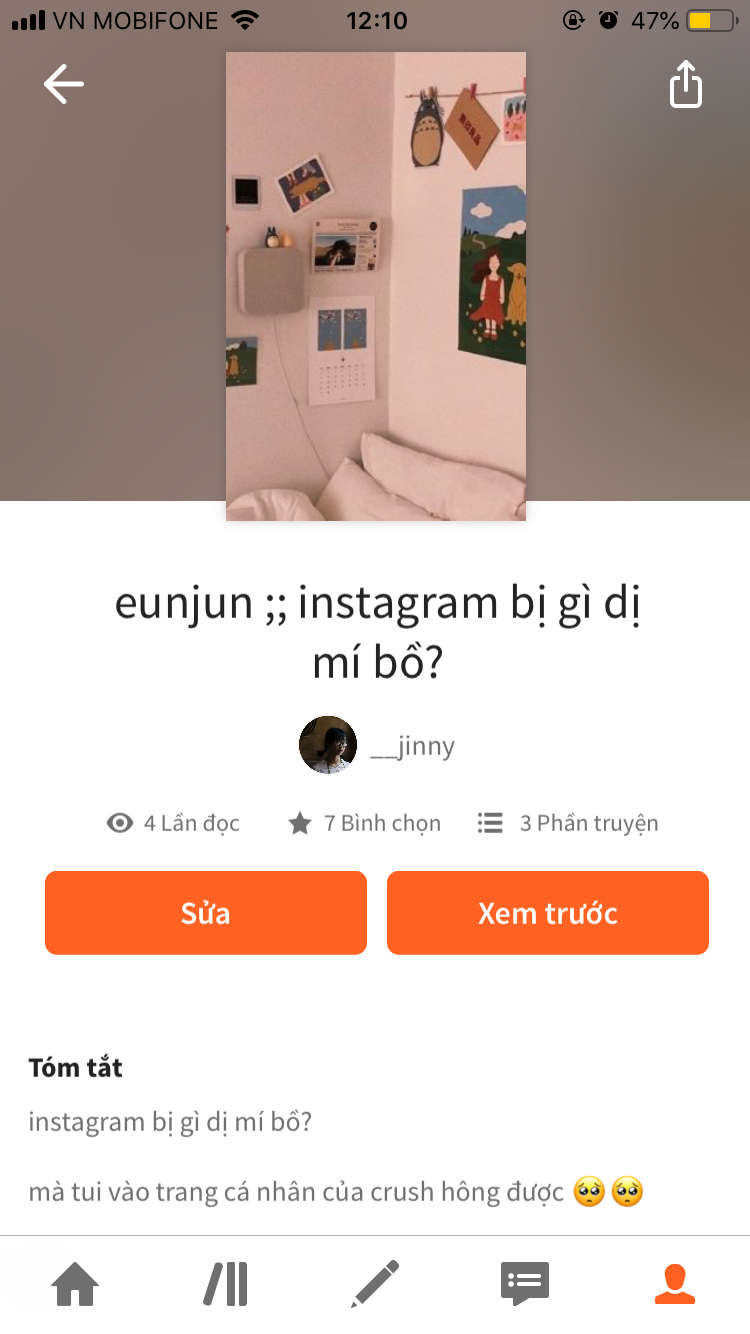This screenshot has width=750, height=1334.
Task: Open the profile tab
Action: click(675, 1284)
